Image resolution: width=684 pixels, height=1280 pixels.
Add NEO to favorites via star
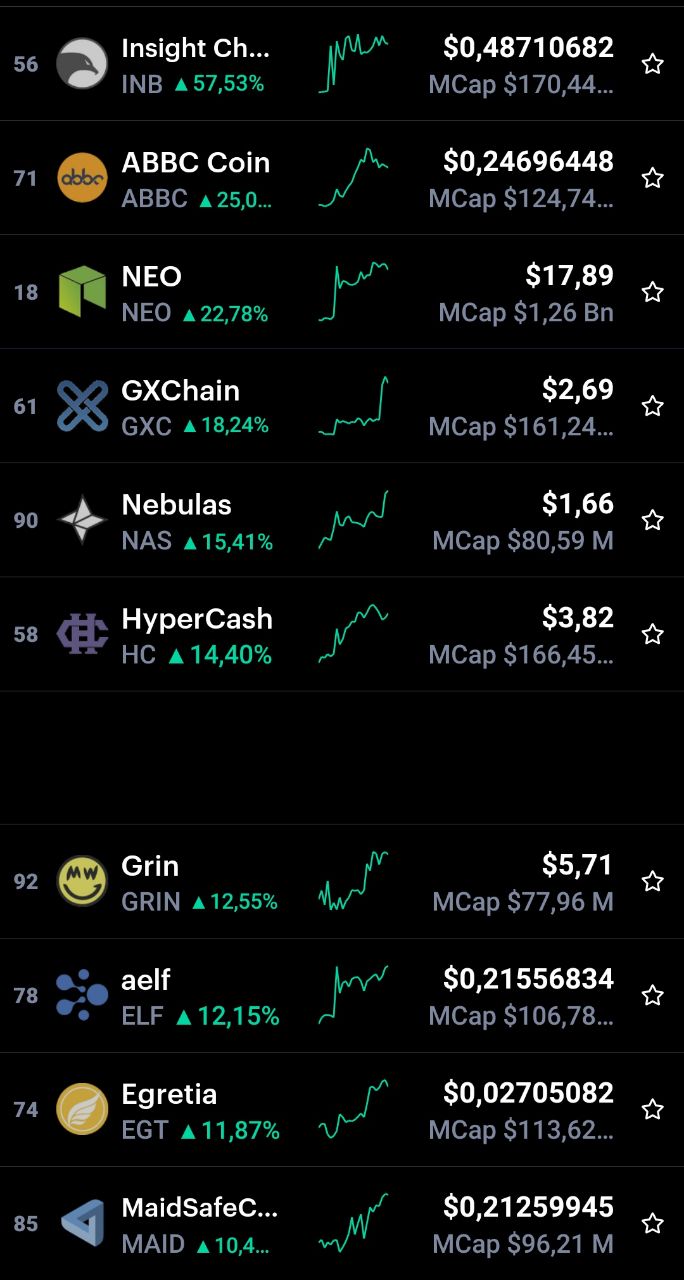point(653,292)
